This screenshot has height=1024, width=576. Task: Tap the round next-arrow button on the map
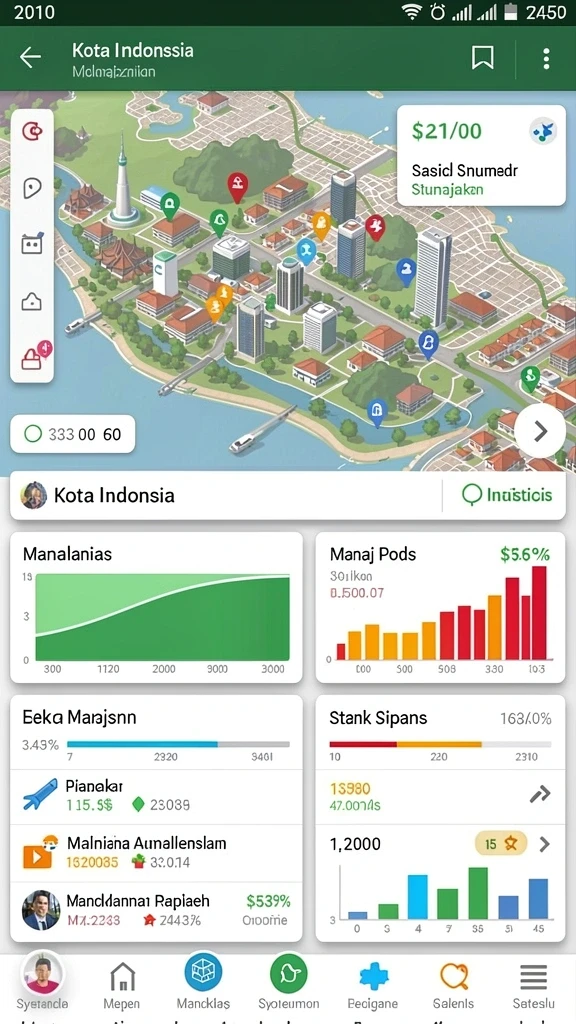click(x=540, y=430)
